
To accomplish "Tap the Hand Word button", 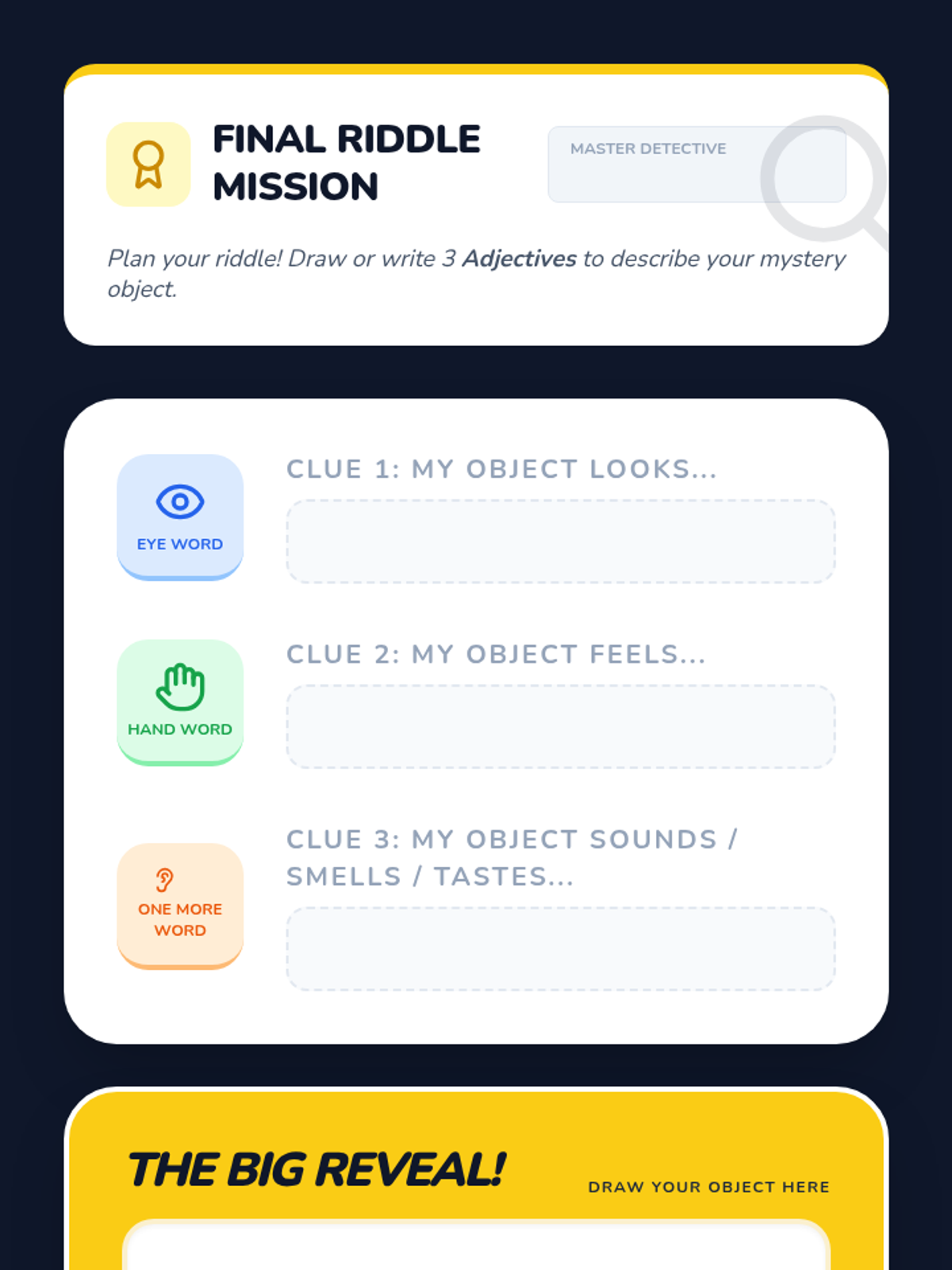I will 180,702.
